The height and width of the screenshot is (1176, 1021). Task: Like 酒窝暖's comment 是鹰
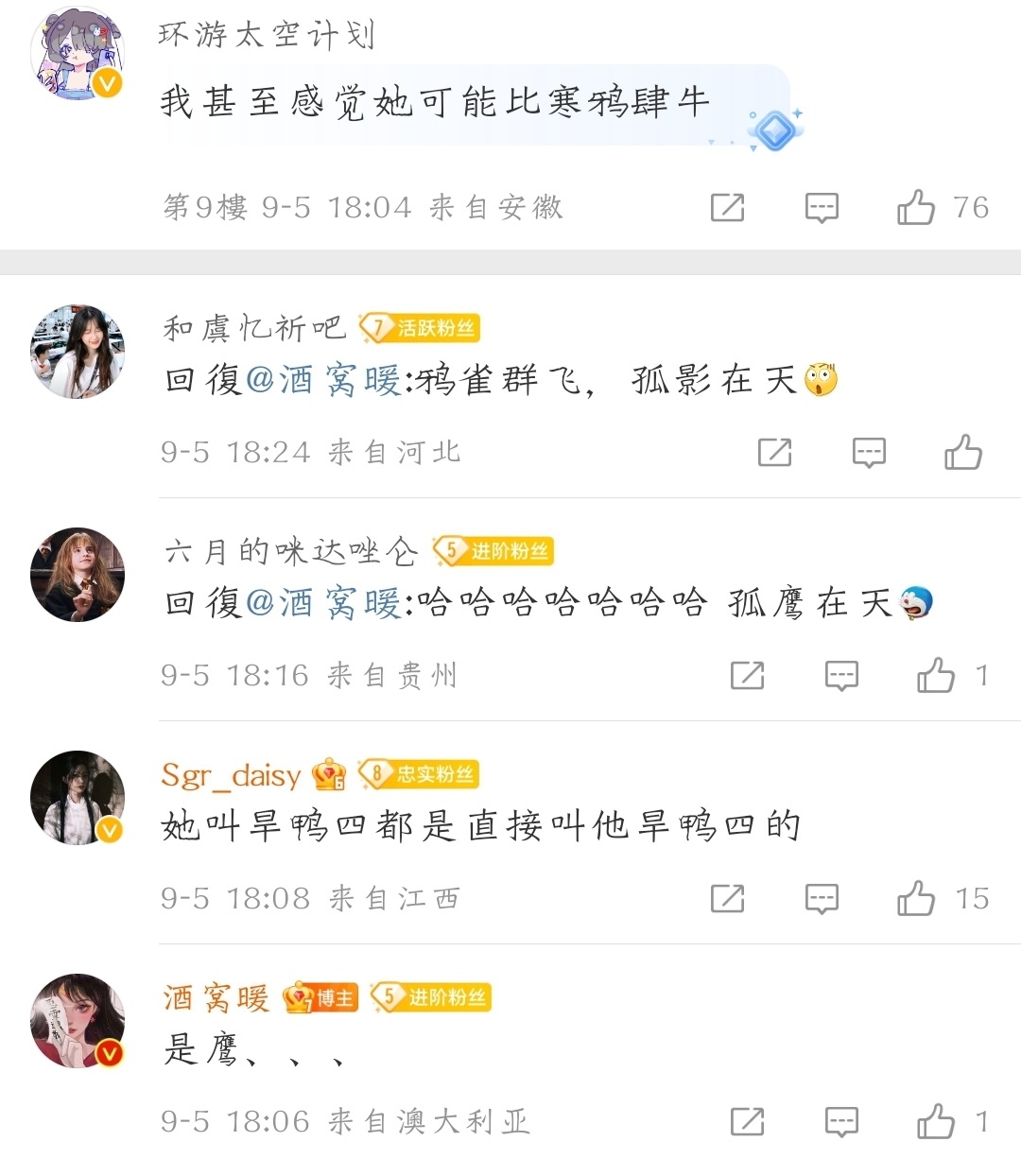click(x=936, y=1121)
